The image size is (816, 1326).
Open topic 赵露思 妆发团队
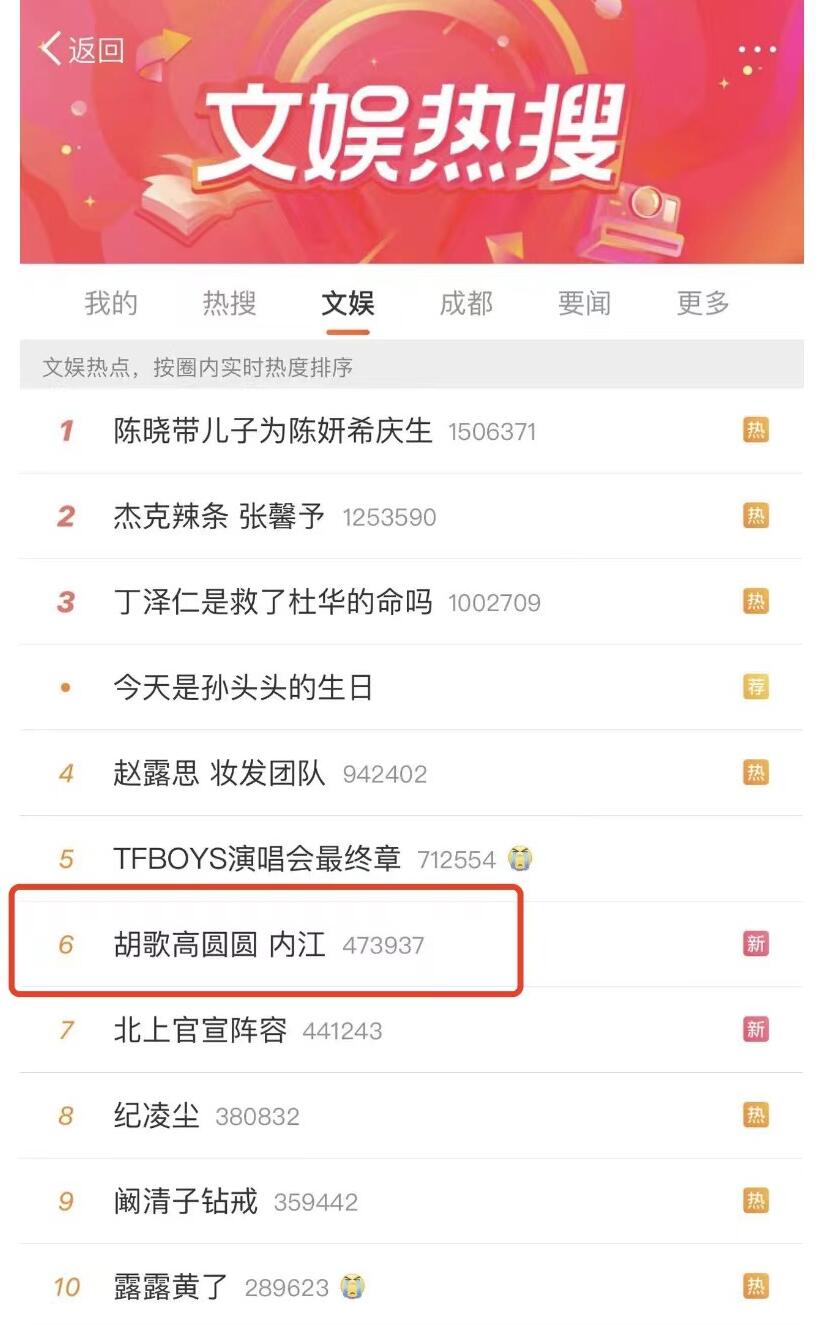click(219, 774)
